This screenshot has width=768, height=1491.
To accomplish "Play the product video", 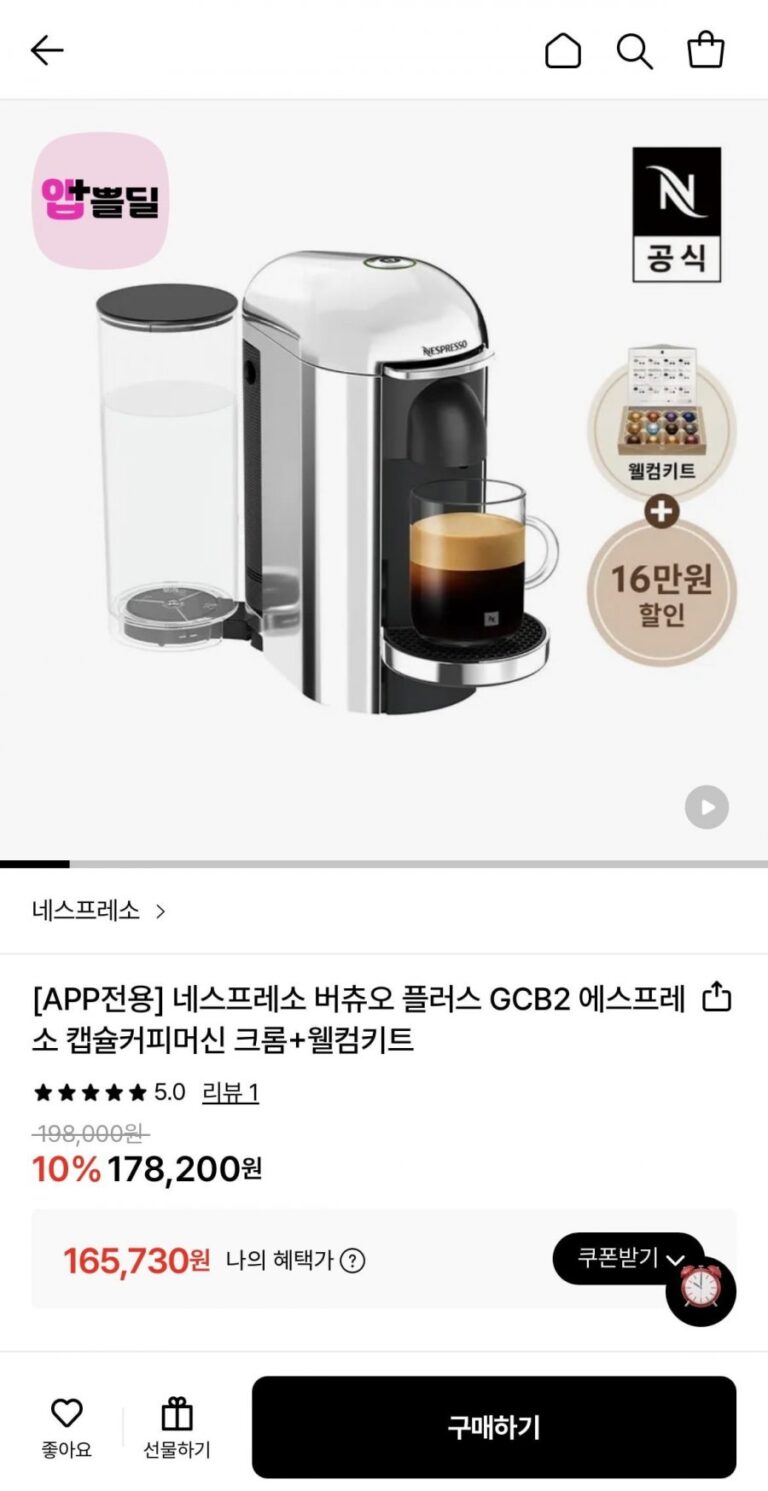I will [x=707, y=807].
